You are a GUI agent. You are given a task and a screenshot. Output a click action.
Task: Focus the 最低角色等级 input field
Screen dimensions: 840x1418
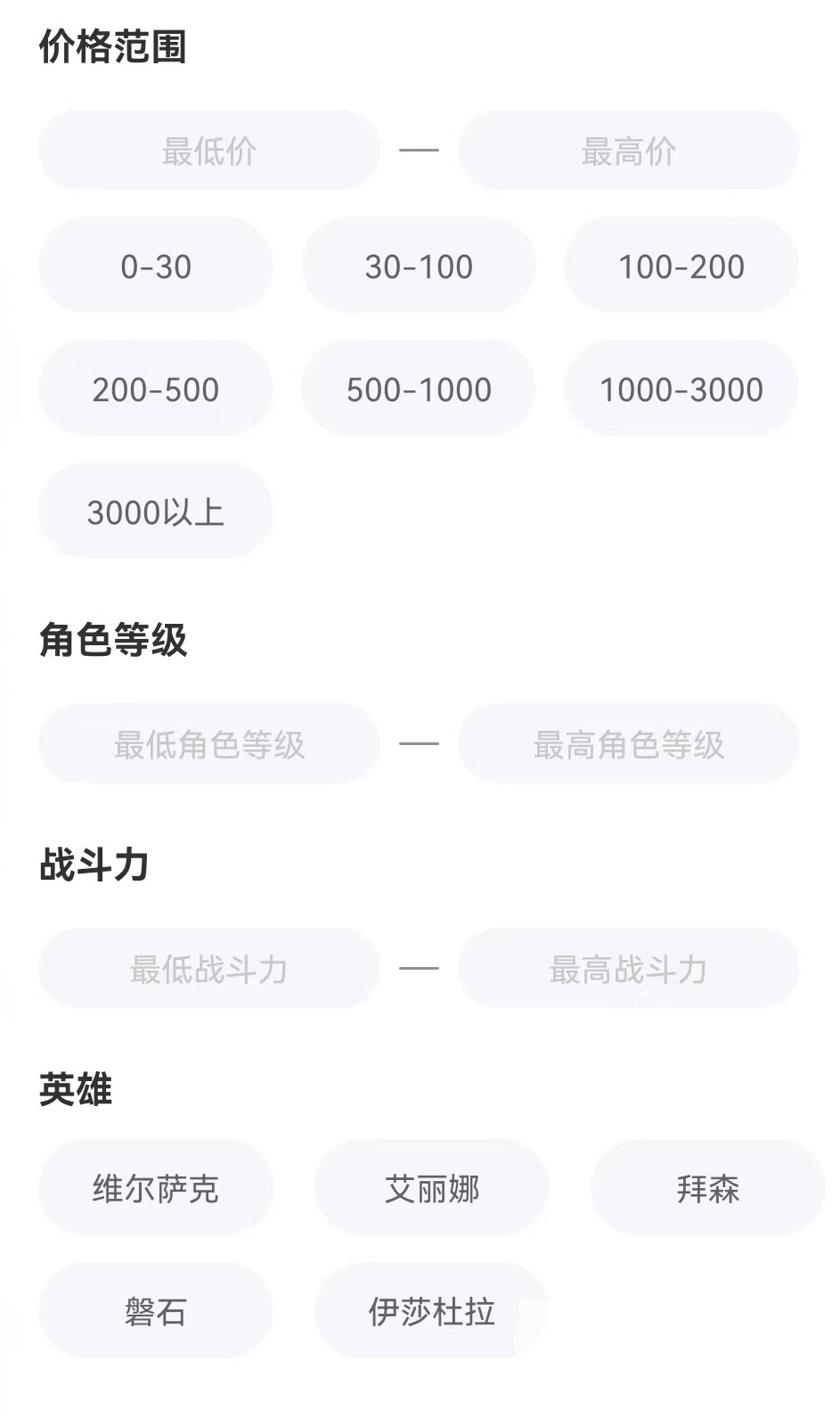[209, 743]
